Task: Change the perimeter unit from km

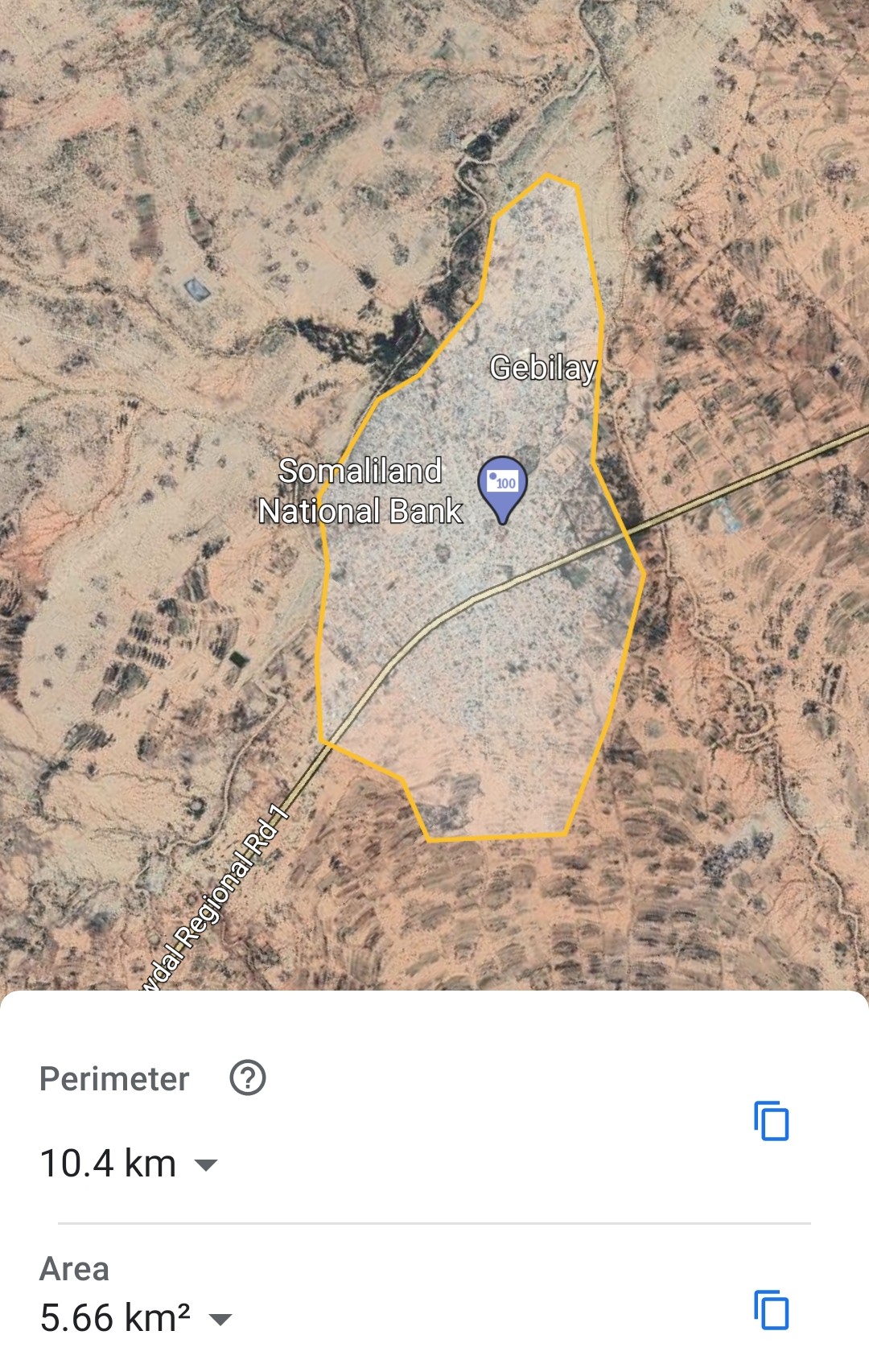Action: pos(207,1164)
